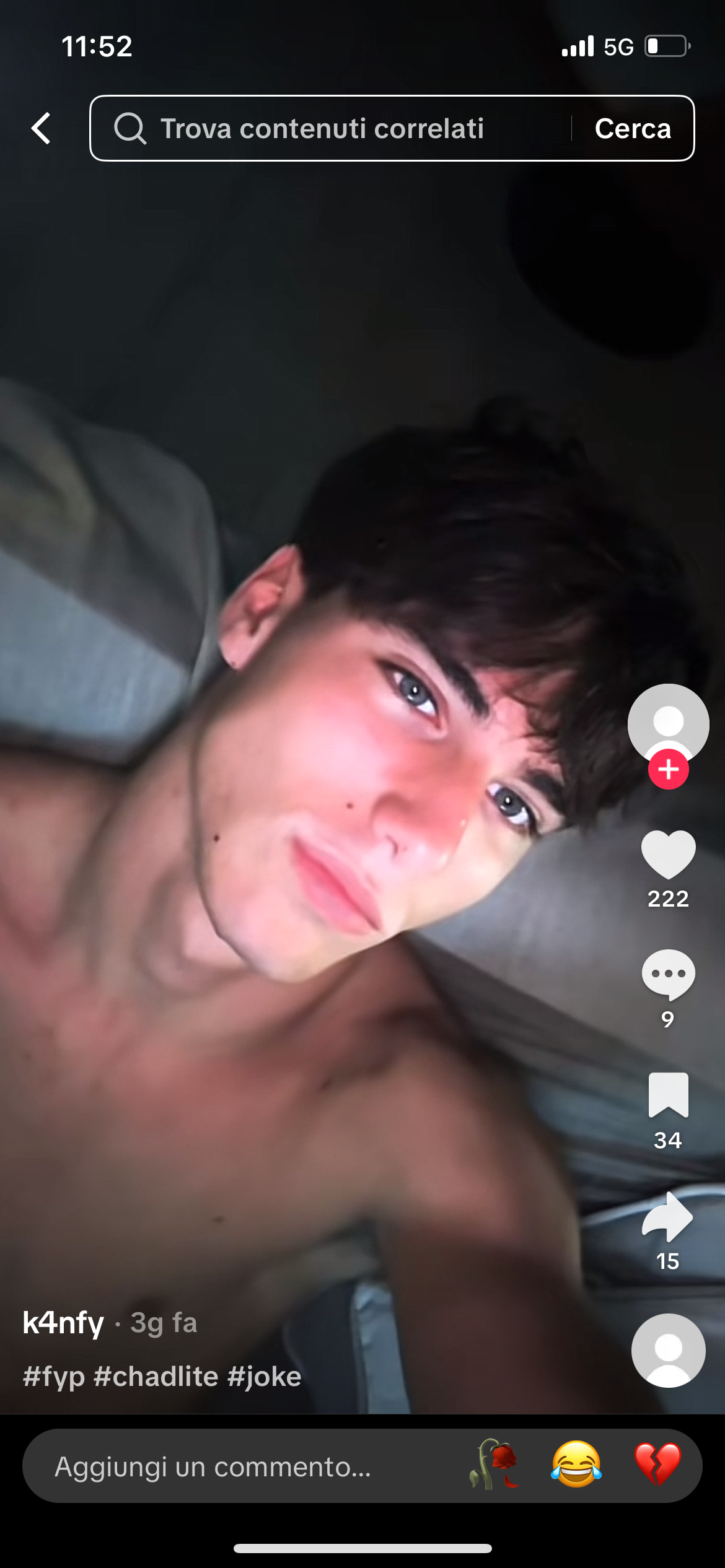Image resolution: width=725 pixels, height=1568 pixels.
Task: Open the k4nfy username
Action: [x=63, y=1323]
